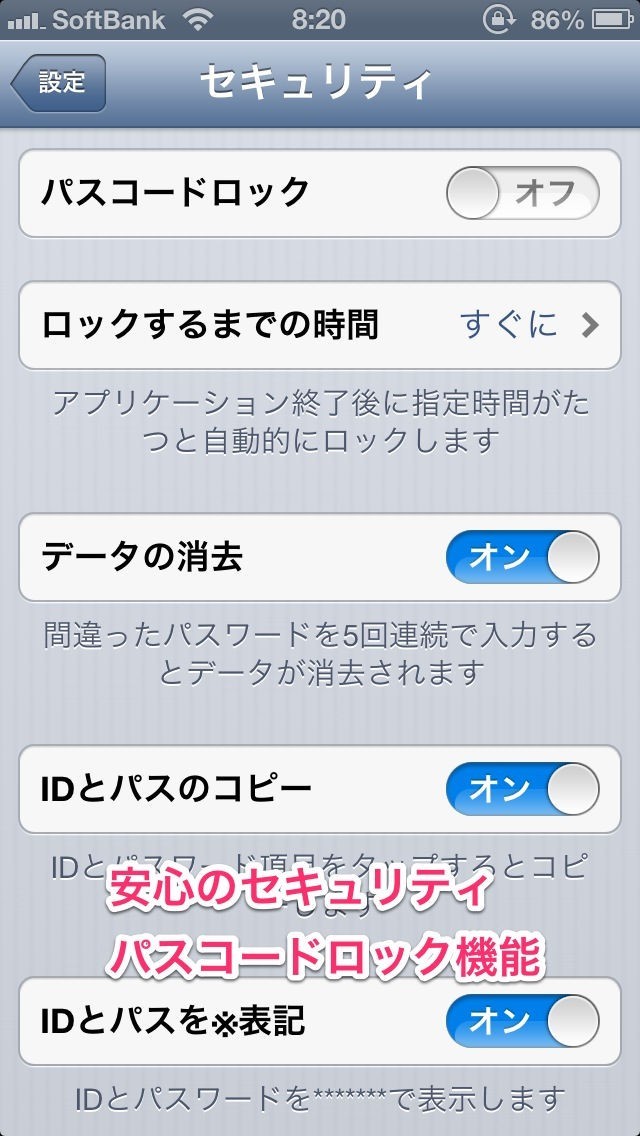Enable the パスコードロック switch
This screenshot has height=1136, width=640.
[522, 193]
